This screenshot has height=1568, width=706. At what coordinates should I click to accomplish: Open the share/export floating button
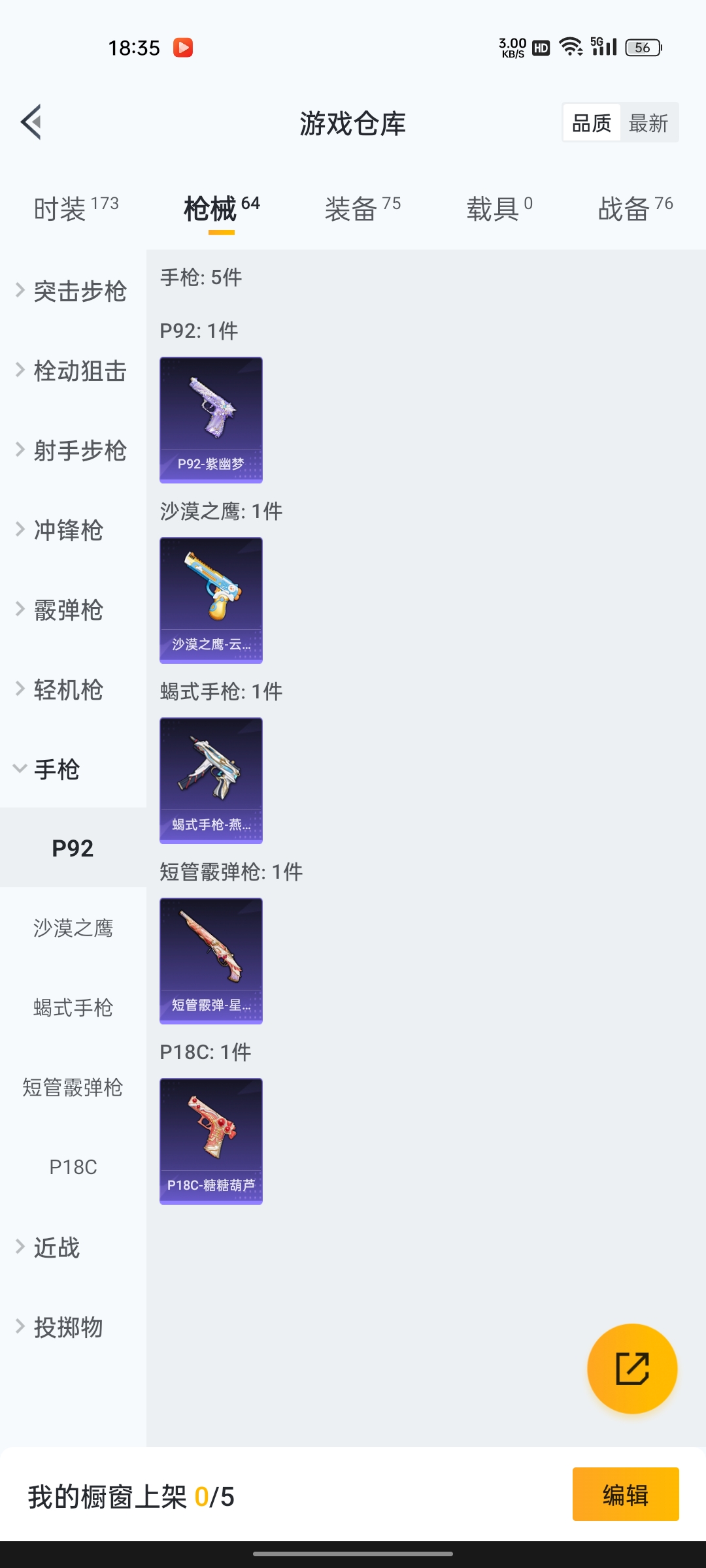(x=631, y=1369)
